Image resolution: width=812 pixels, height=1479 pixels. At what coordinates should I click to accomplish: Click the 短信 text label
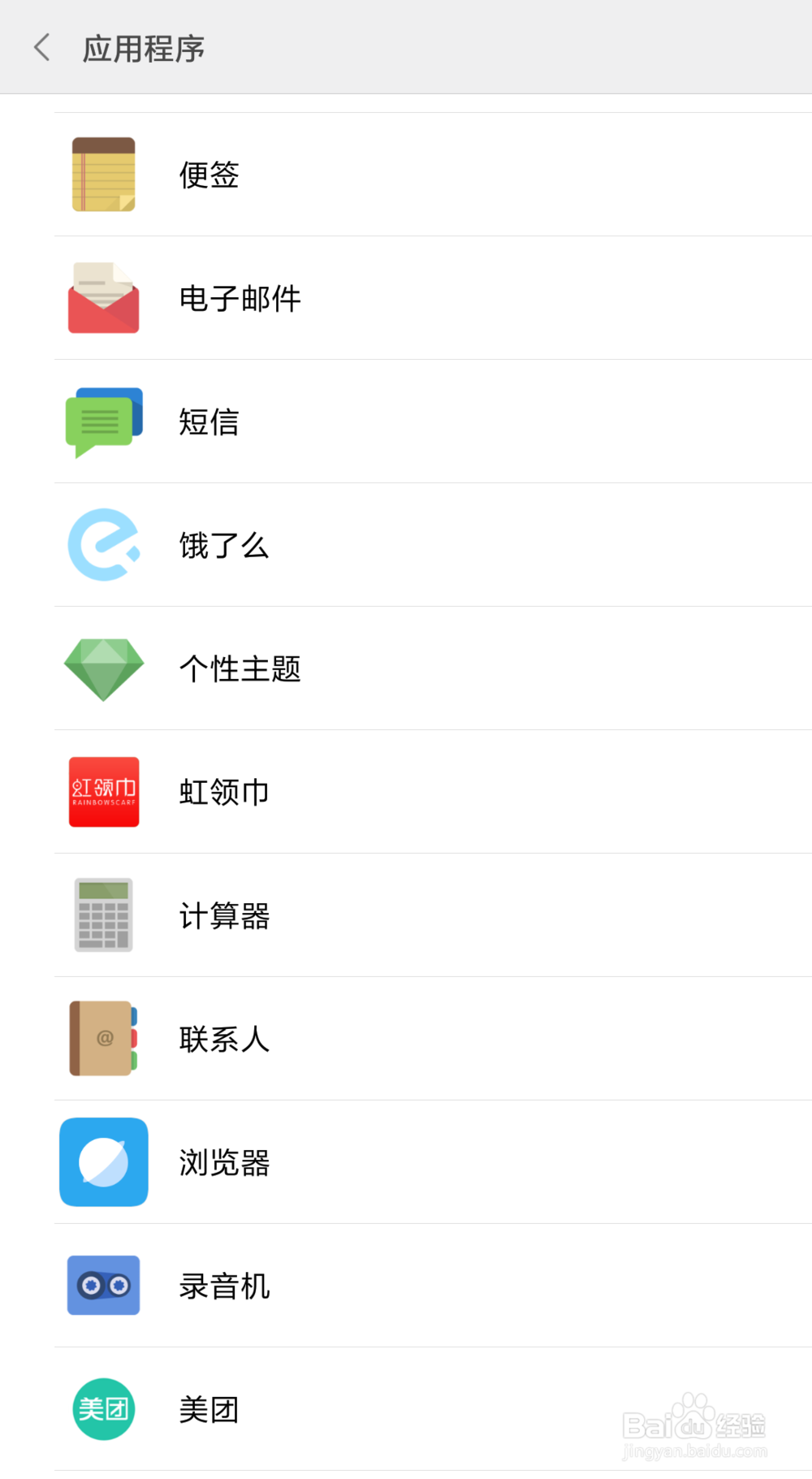(x=208, y=422)
